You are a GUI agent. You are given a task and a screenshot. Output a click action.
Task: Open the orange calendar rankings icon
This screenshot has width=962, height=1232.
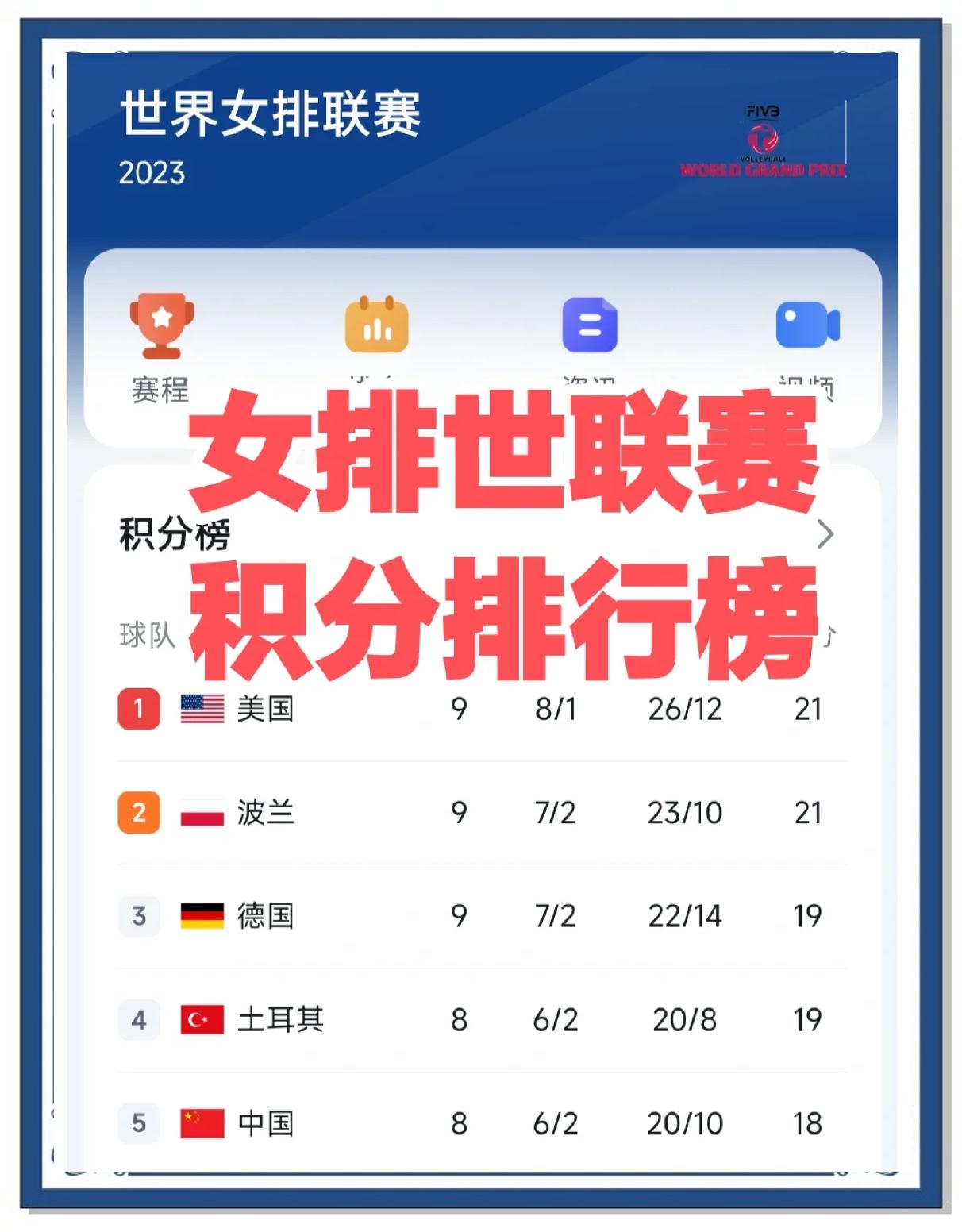(x=379, y=327)
